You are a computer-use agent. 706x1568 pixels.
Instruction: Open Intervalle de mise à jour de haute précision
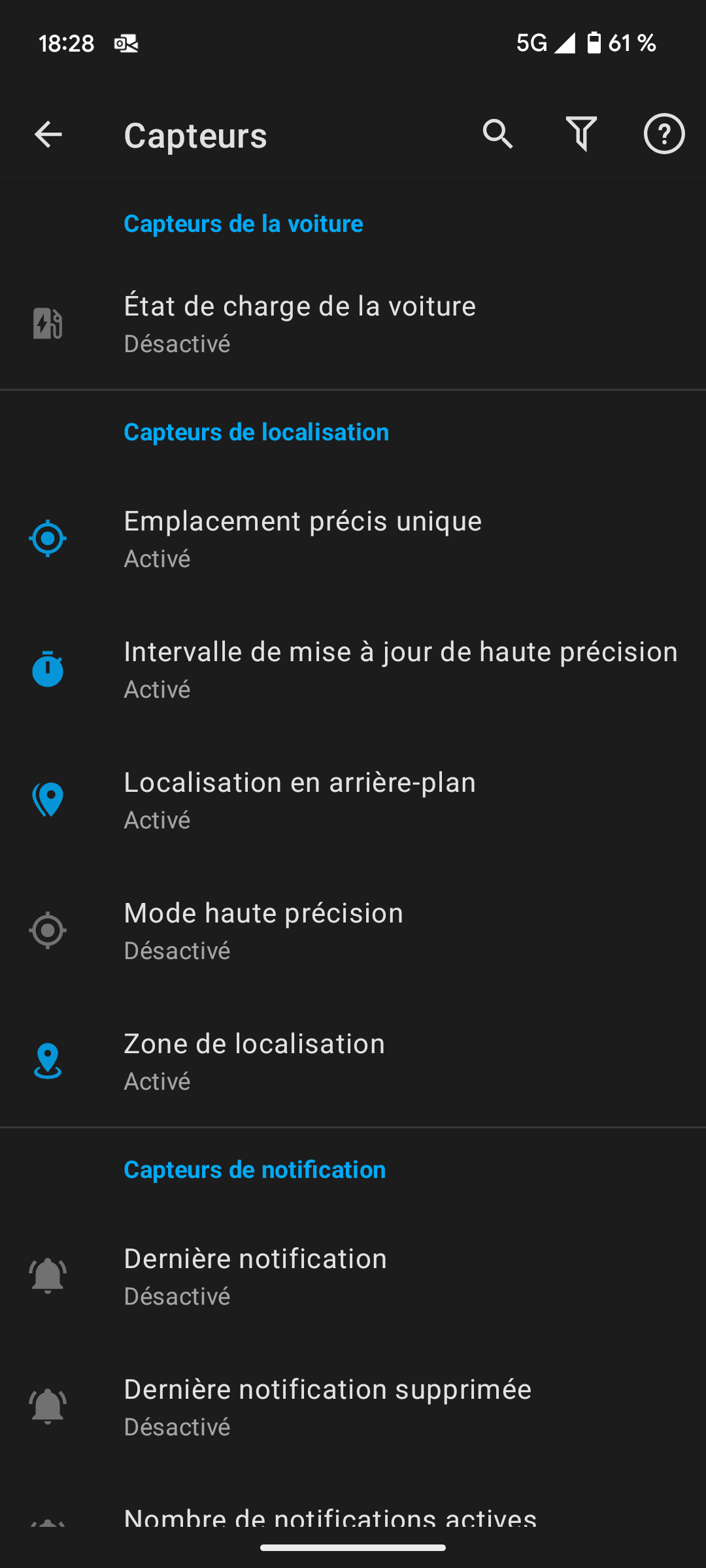click(x=353, y=670)
